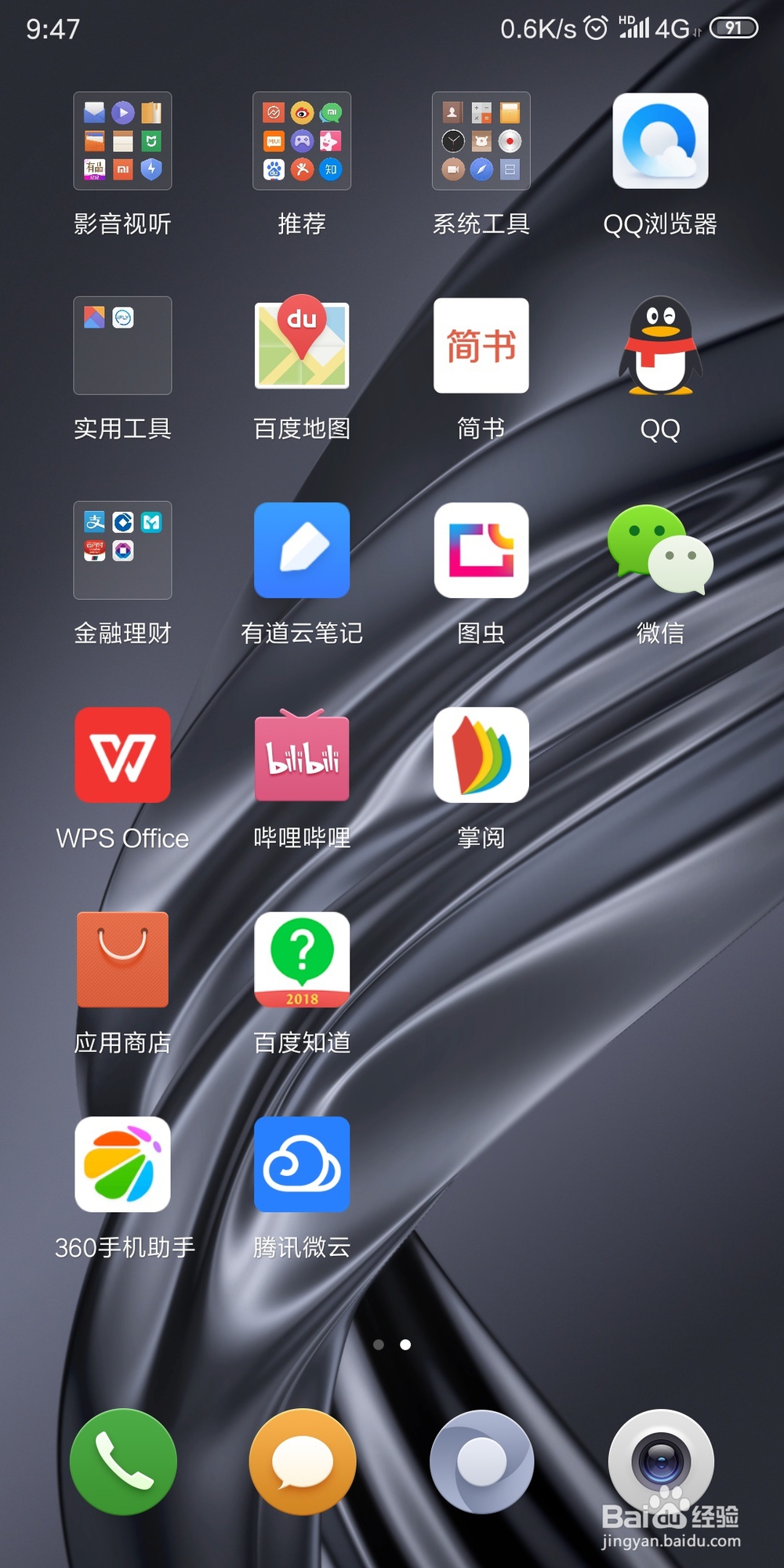
Task: Open the 掌阅 reading app
Action: tap(481, 755)
